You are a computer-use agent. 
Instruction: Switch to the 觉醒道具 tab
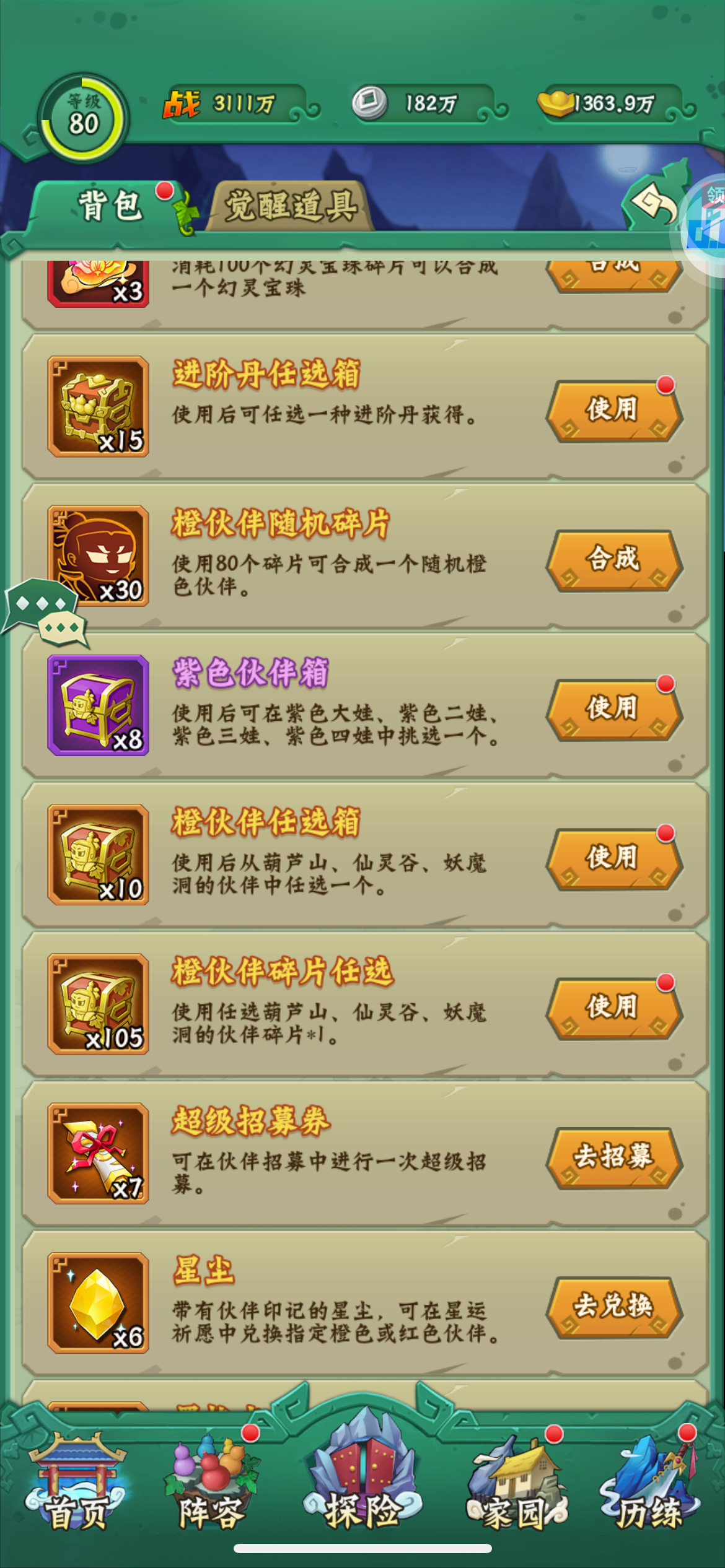click(x=291, y=206)
